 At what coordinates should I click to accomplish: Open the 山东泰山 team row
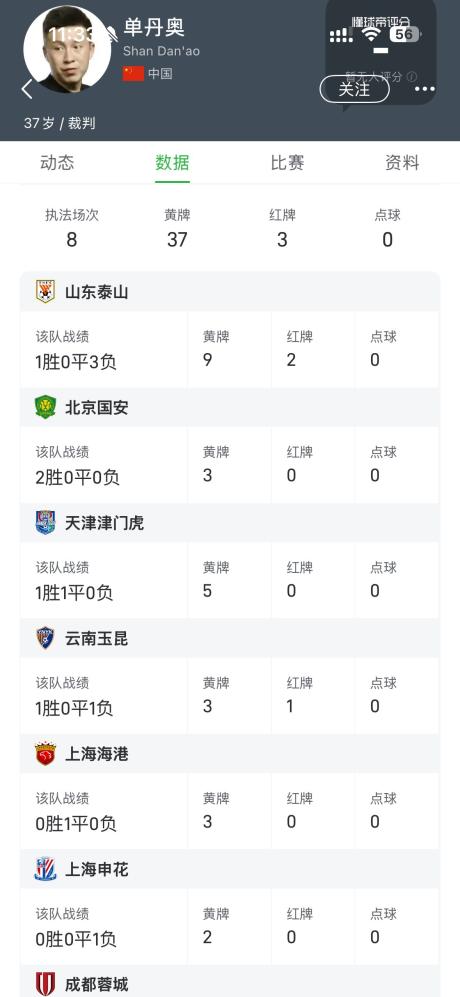pos(230,292)
